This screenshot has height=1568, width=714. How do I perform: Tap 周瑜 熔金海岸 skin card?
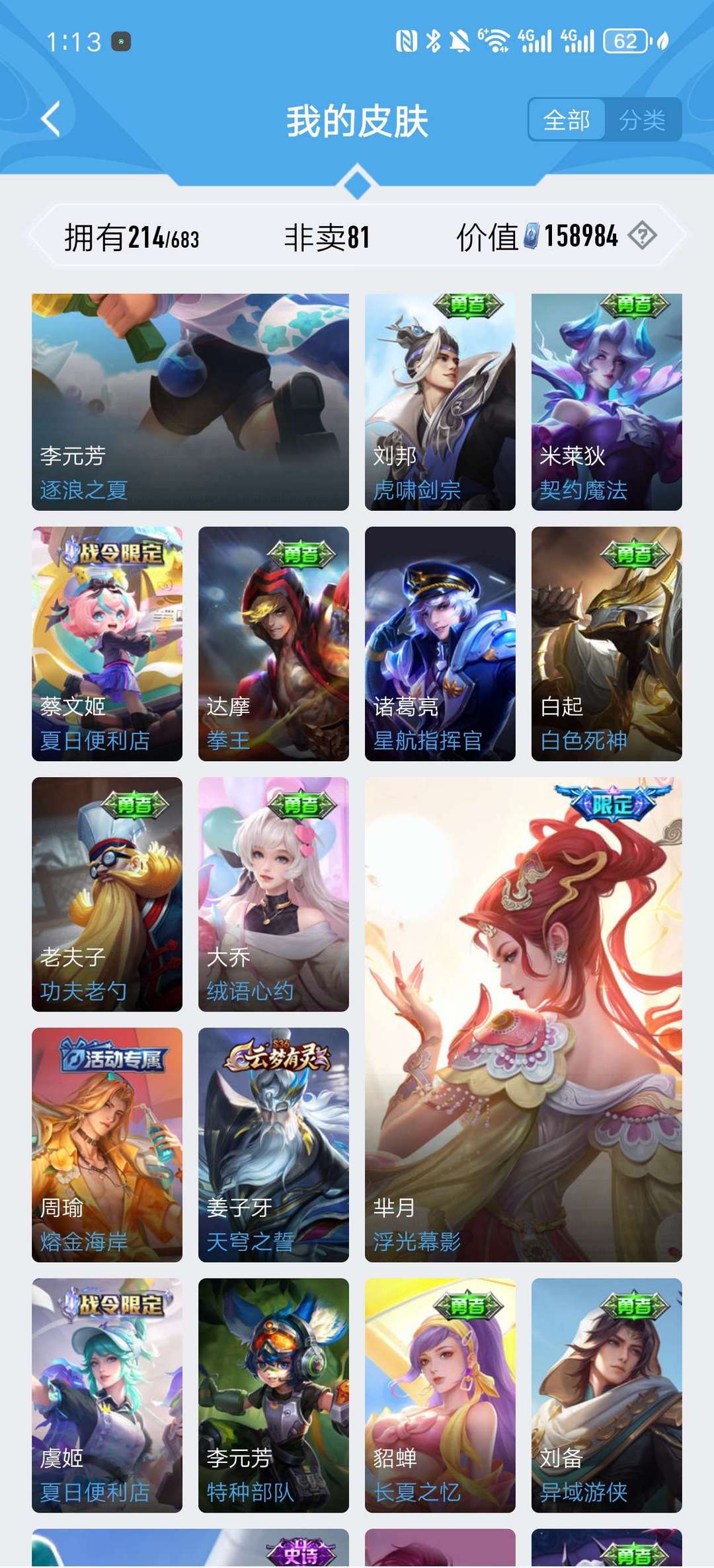point(107,1144)
